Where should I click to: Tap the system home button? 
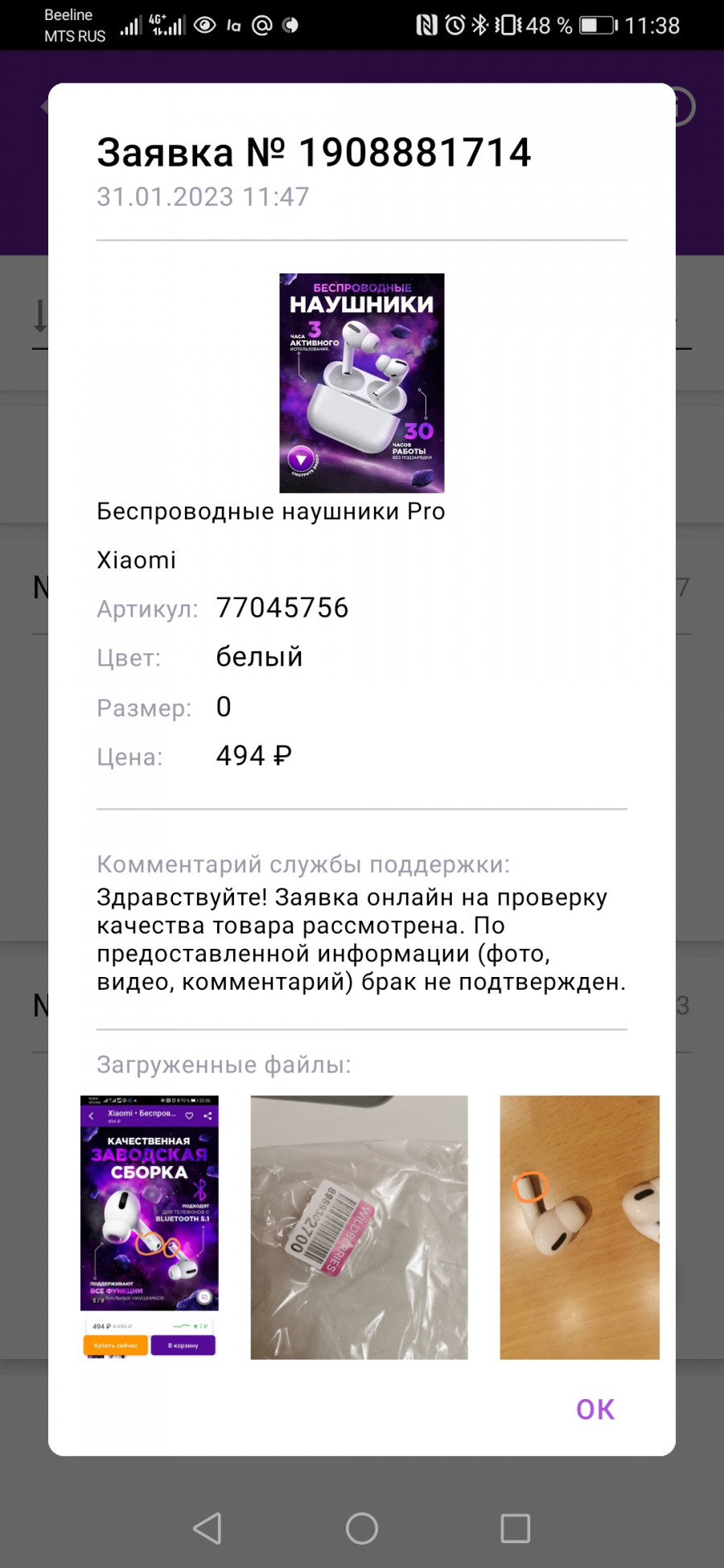coord(362,1528)
